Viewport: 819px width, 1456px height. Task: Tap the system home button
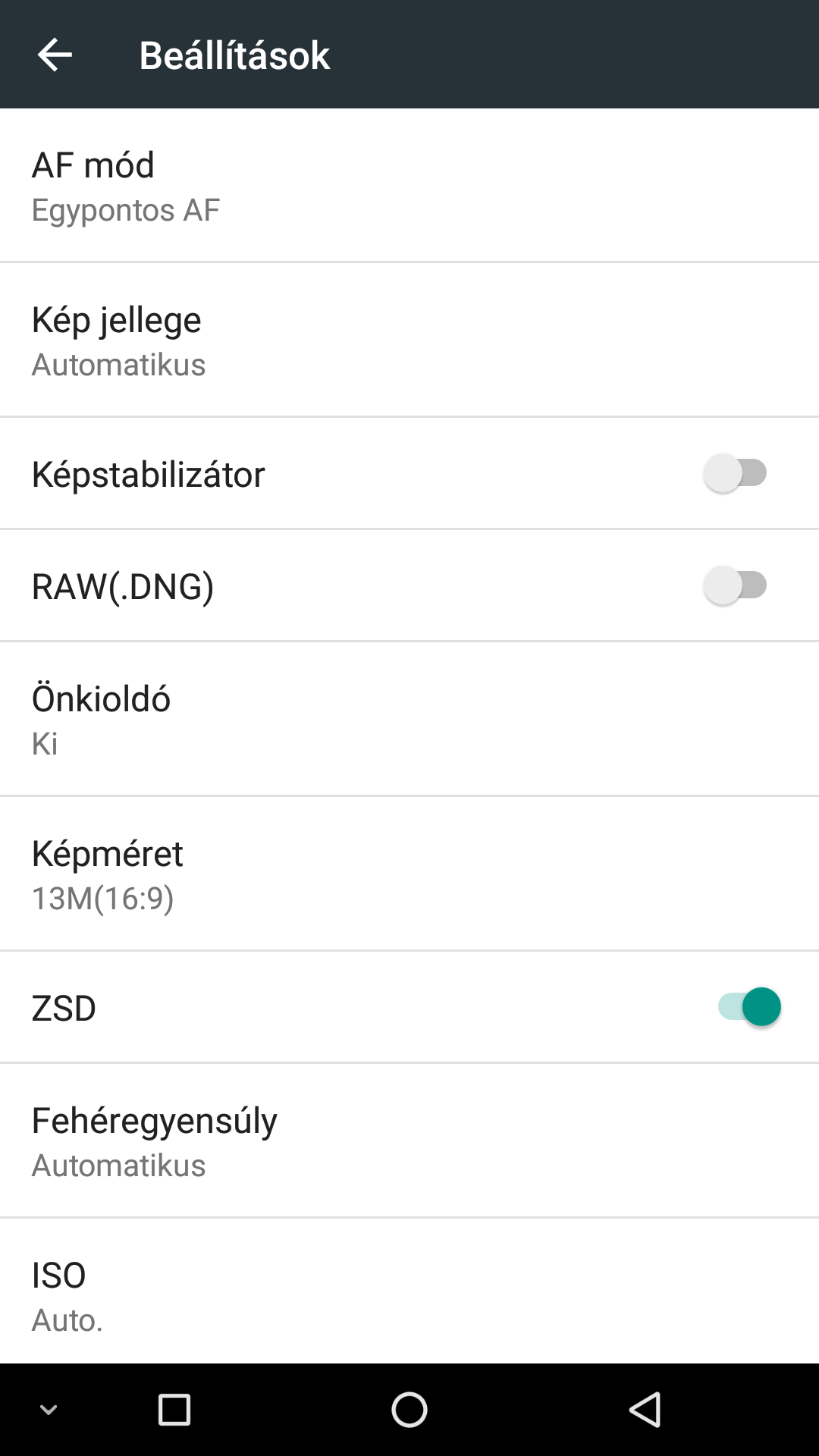[409, 1410]
